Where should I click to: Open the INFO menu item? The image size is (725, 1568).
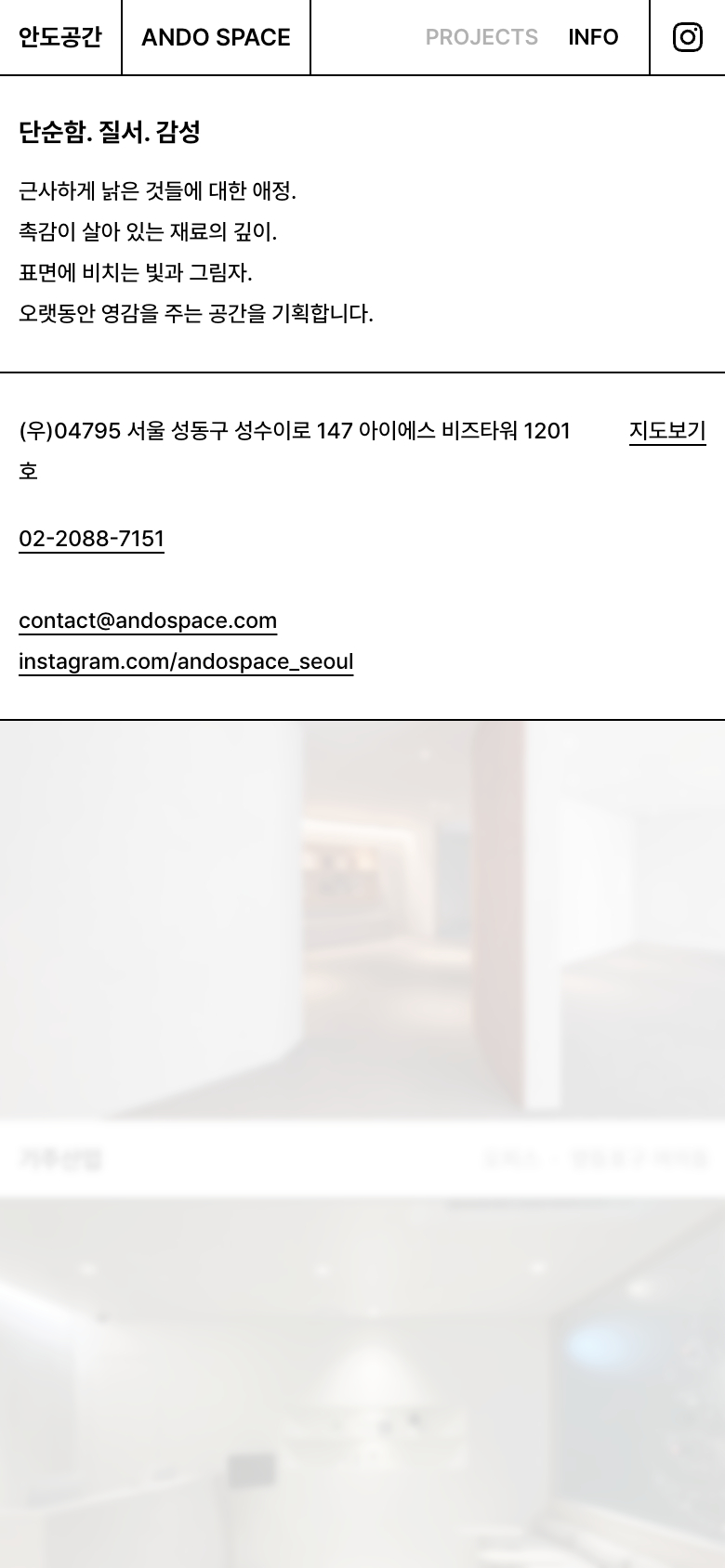coord(593,37)
